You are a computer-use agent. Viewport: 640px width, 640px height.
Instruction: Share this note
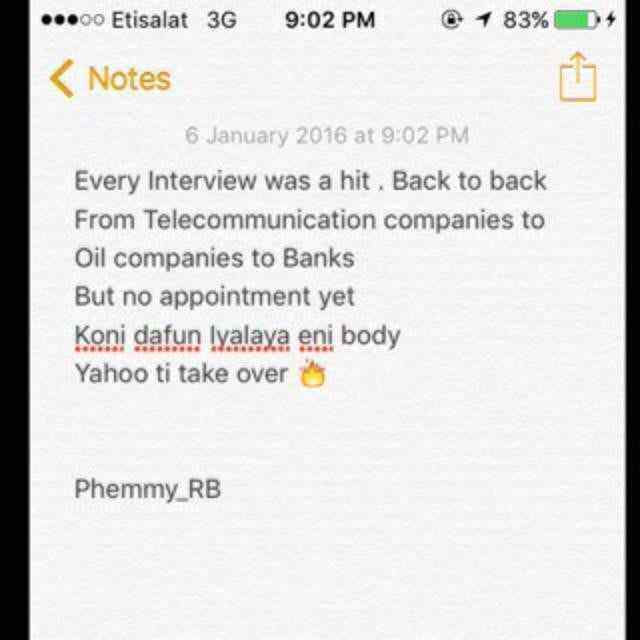click(577, 80)
